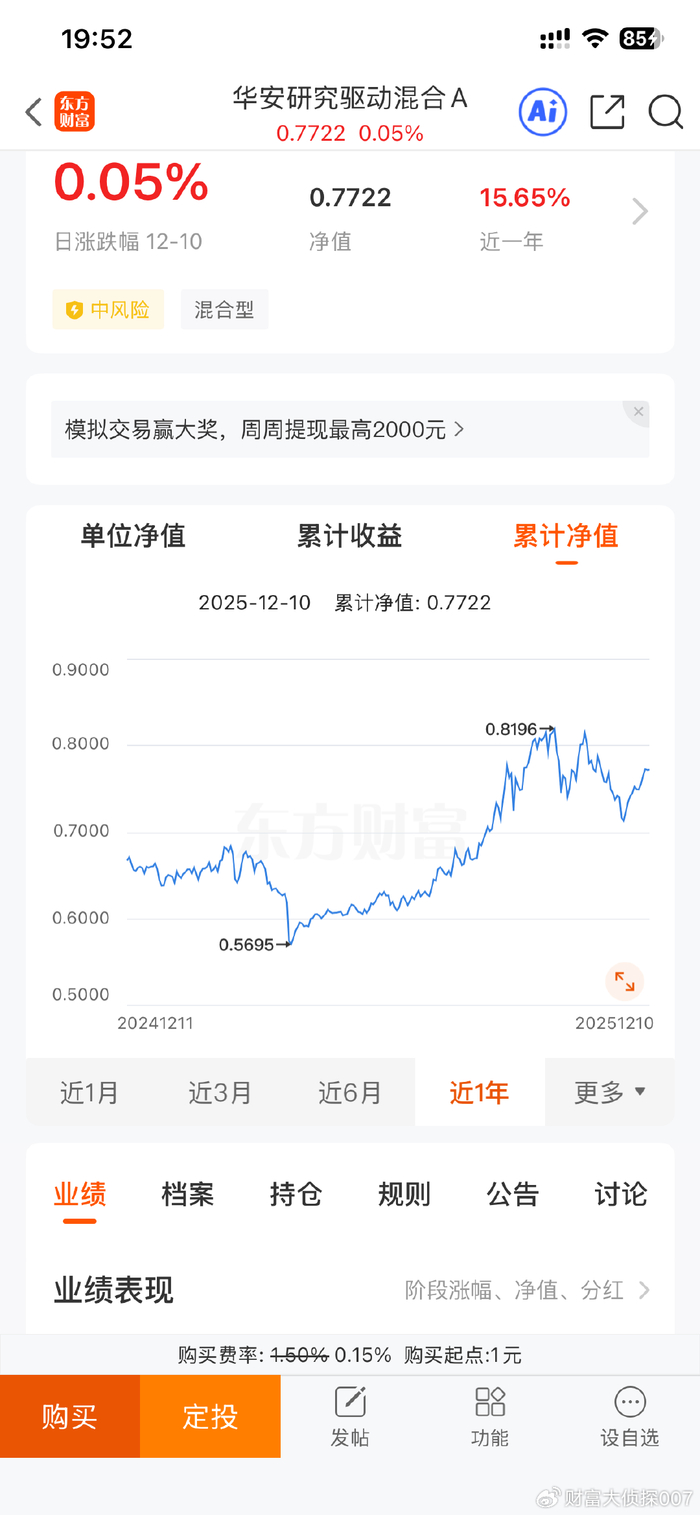Expand the chart to fullscreen
The image size is (700, 1515).
pos(625,982)
